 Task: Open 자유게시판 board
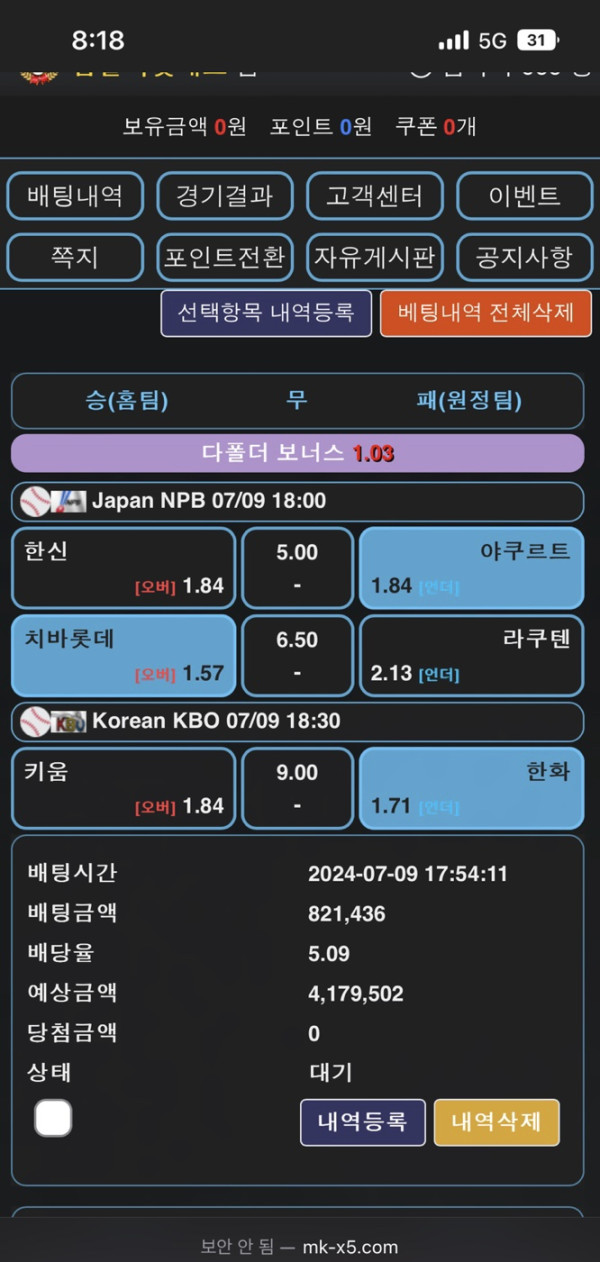tap(375, 257)
